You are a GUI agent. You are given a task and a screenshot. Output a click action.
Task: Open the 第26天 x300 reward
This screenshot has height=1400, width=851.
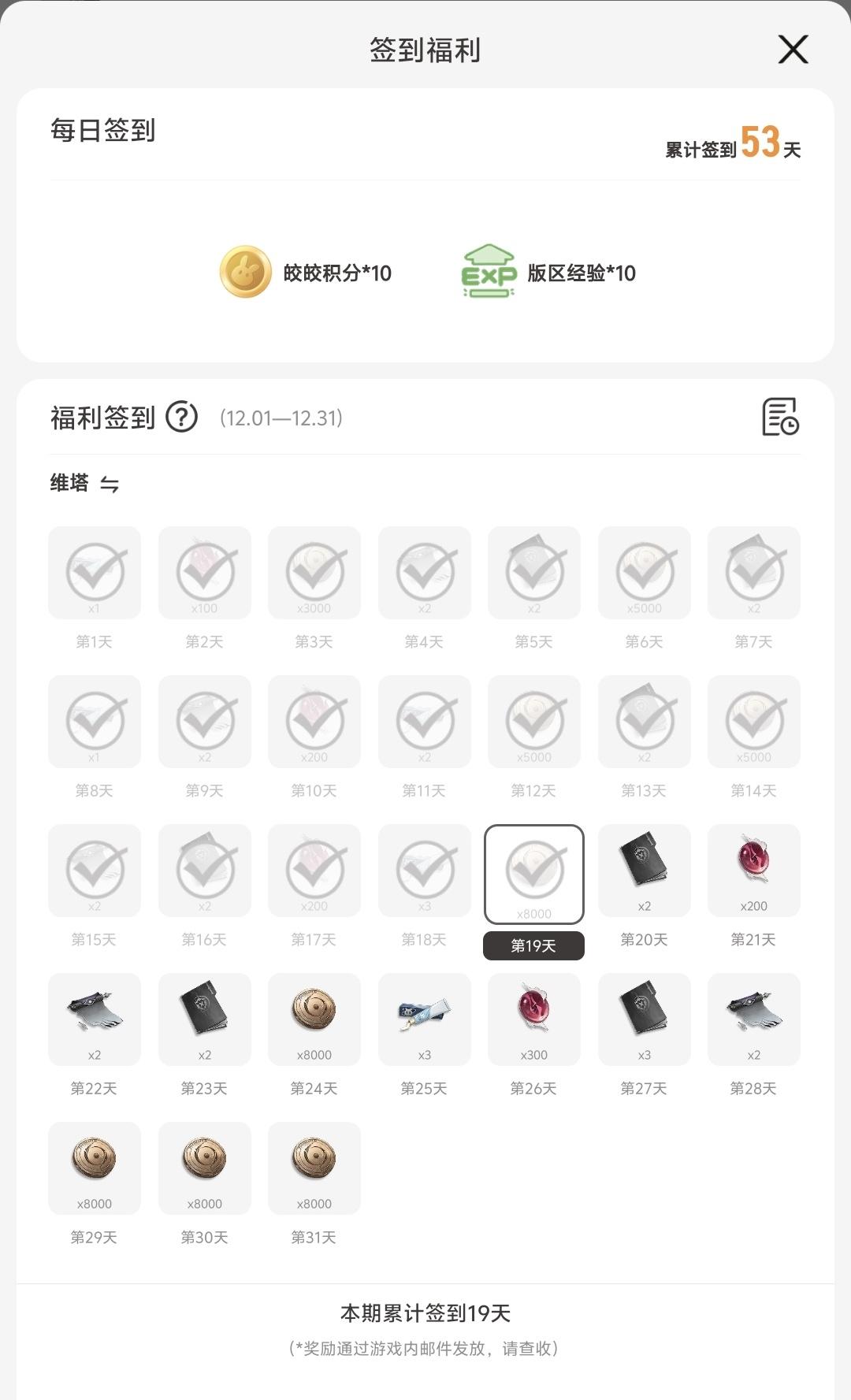coord(534,1019)
